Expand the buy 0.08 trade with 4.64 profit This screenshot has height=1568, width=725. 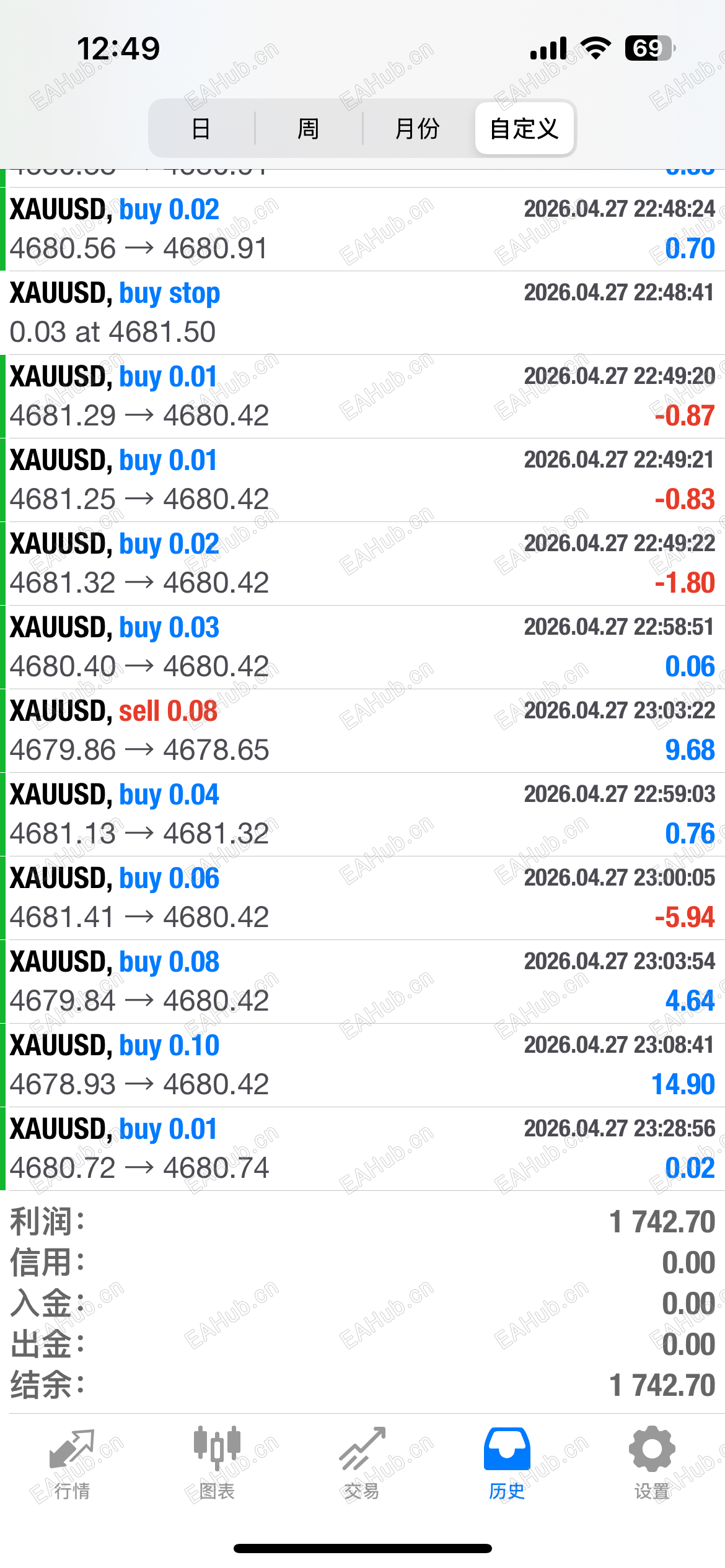(362, 982)
